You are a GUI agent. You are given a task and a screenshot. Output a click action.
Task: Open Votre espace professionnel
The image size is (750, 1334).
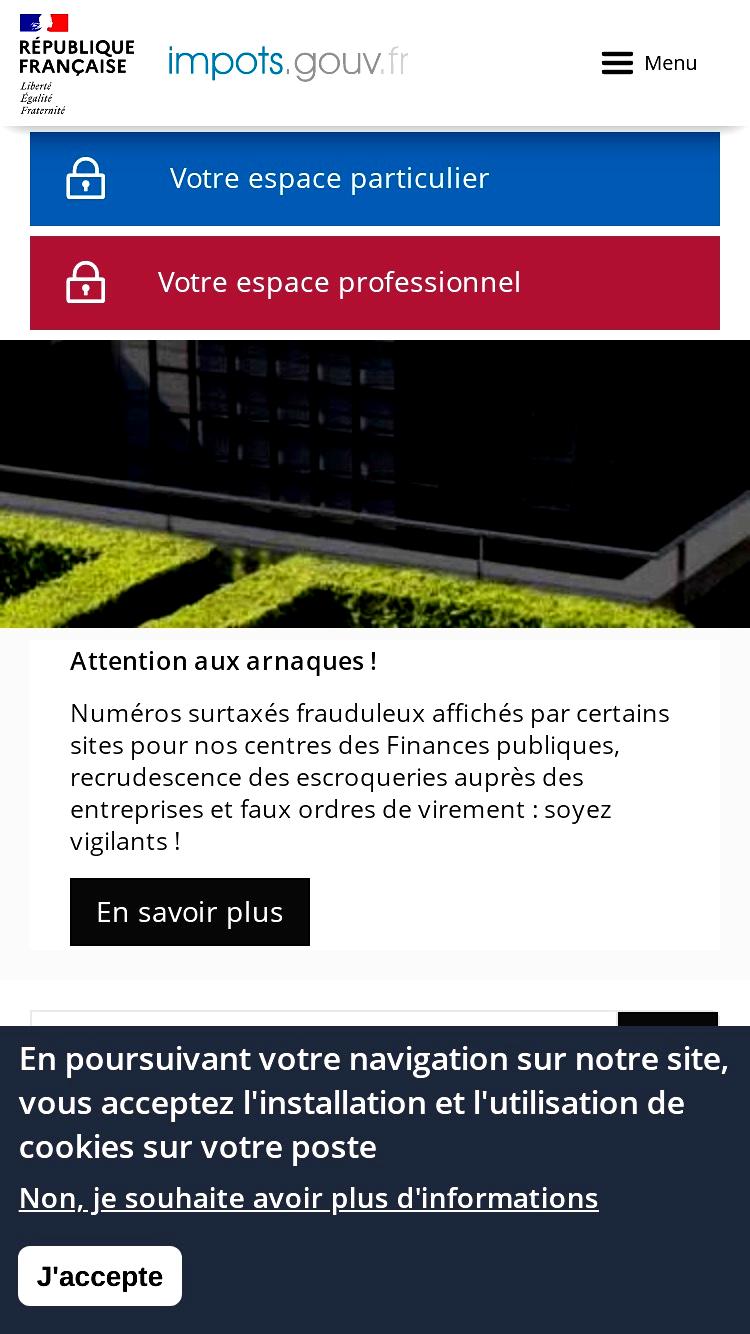(375, 283)
